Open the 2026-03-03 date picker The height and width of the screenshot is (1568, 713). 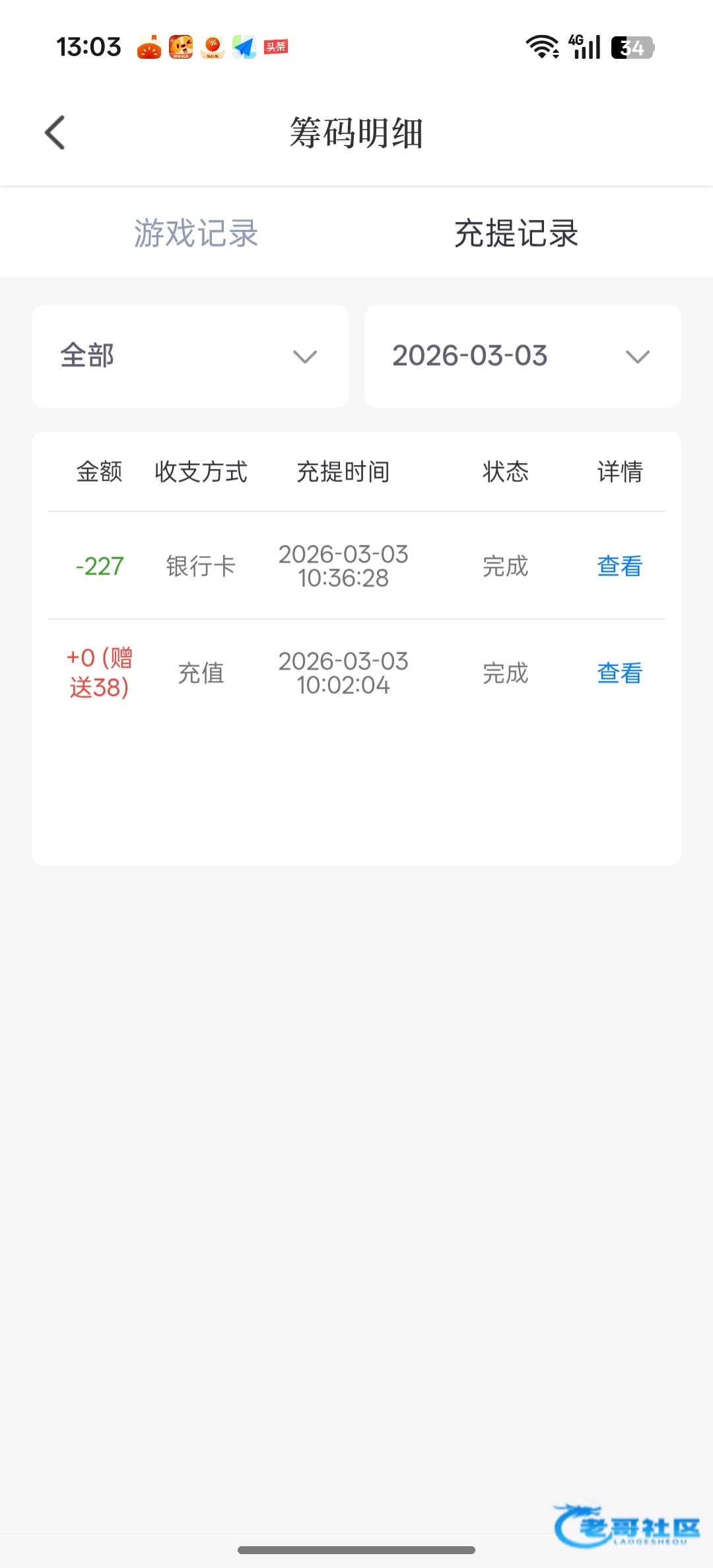(522, 356)
